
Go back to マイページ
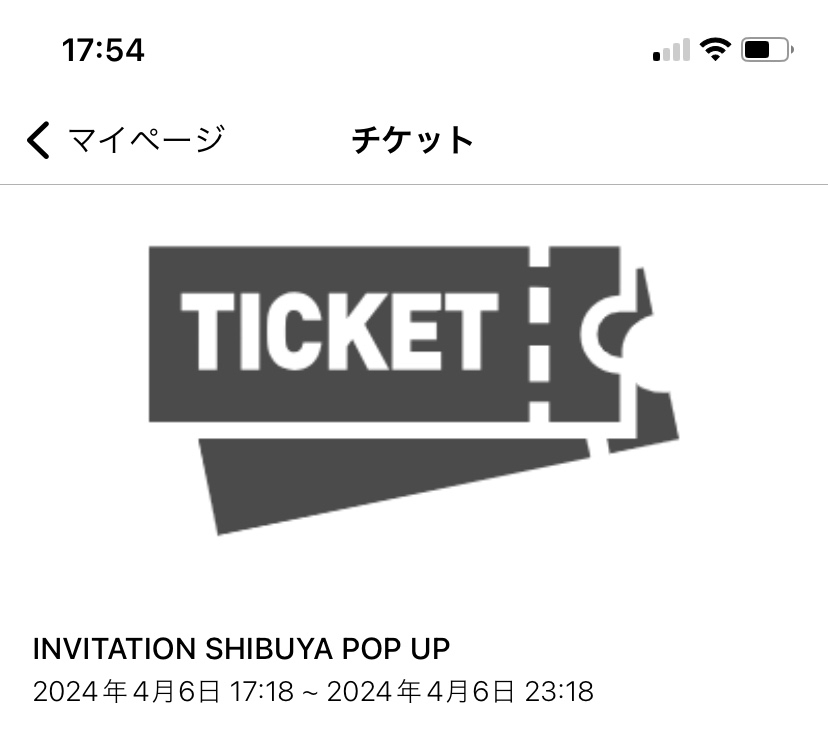(125, 140)
